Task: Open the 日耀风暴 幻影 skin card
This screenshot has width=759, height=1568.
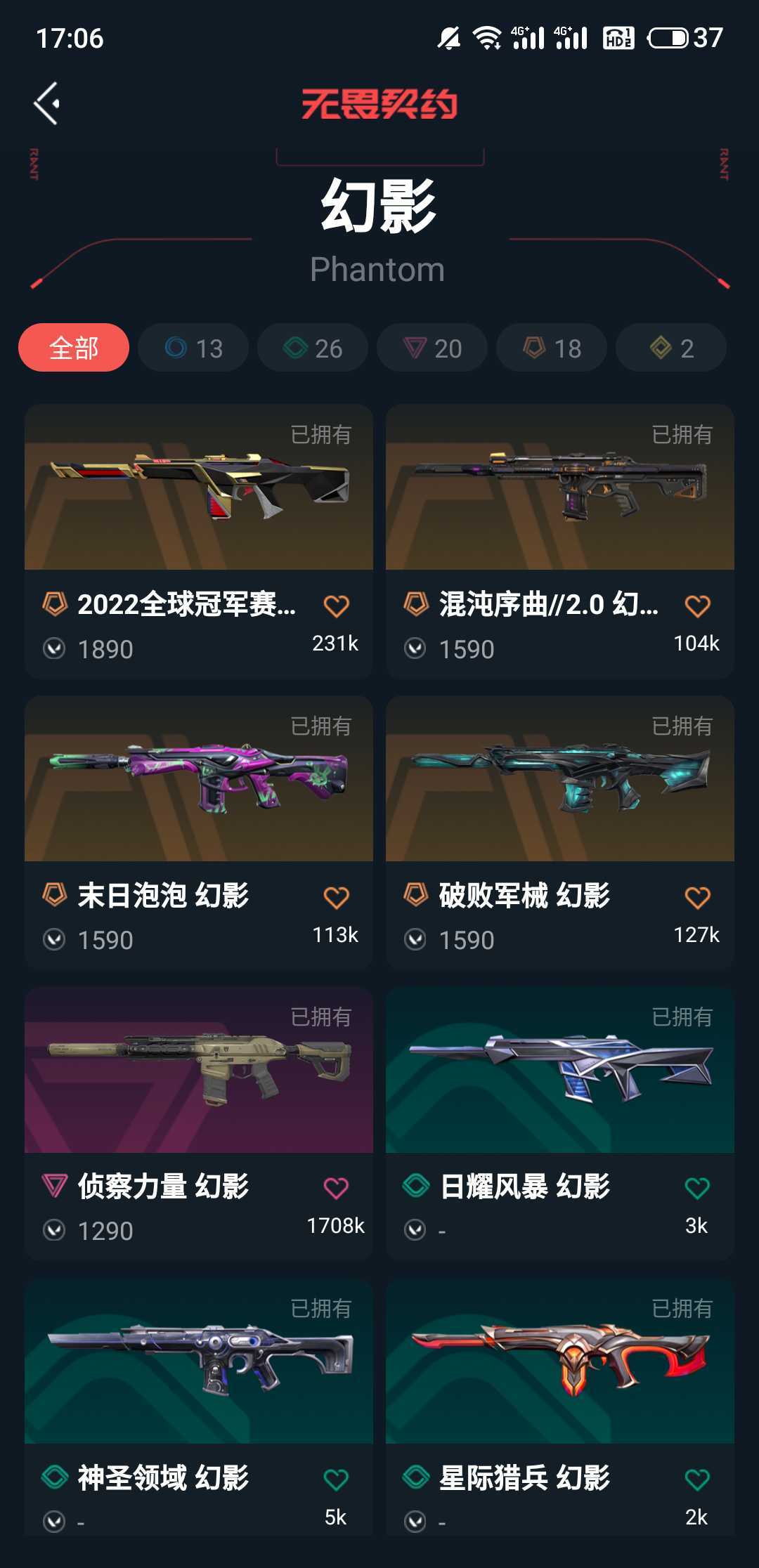Action: [x=560, y=1123]
